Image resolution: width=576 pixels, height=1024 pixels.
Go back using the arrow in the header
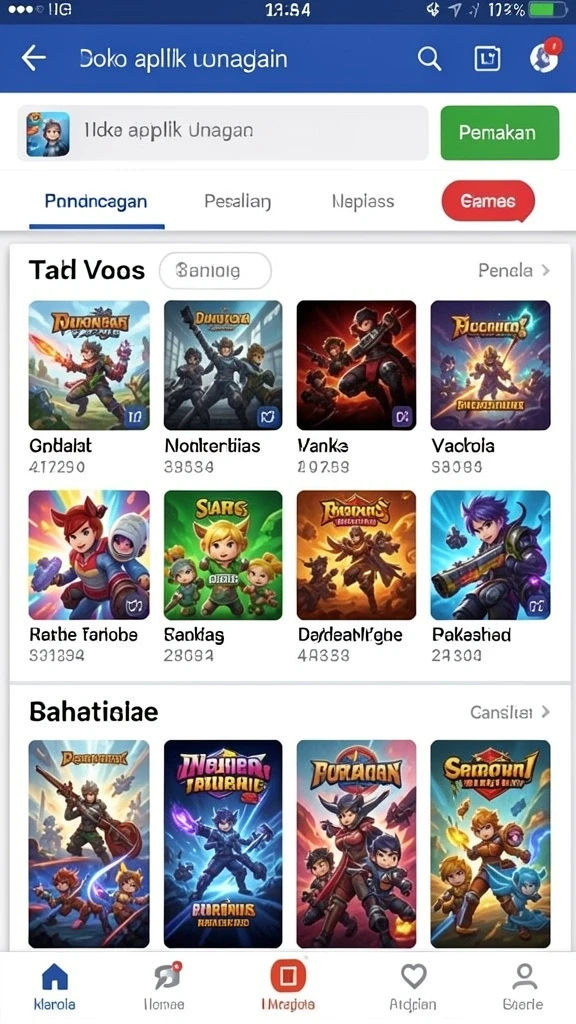[33, 58]
